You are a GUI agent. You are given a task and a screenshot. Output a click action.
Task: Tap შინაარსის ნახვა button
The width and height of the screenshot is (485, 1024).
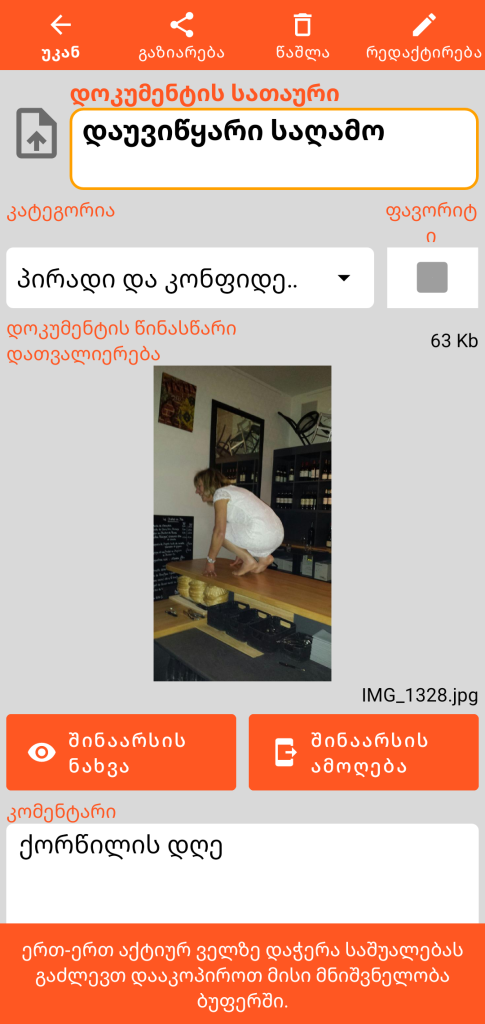(121, 752)
